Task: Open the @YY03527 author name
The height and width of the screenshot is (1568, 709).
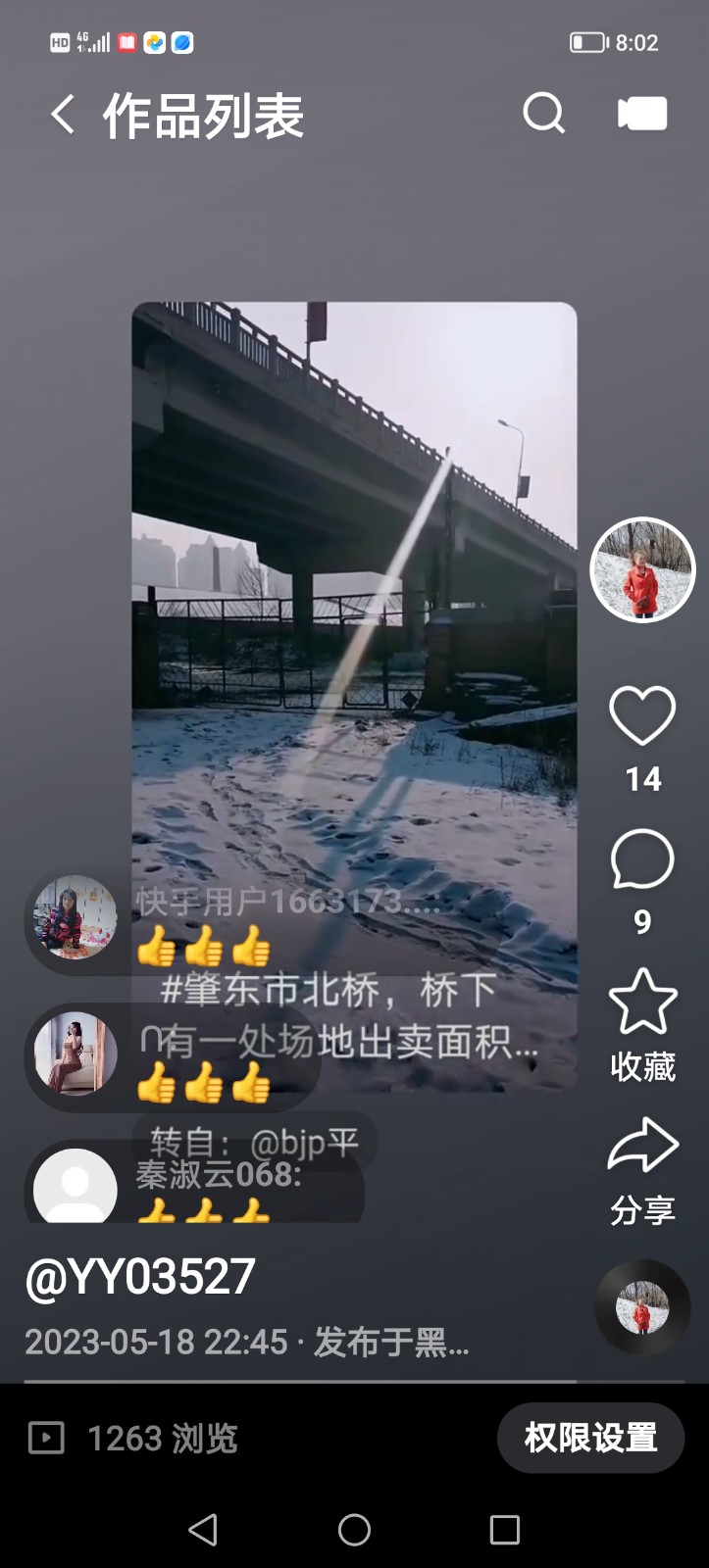Action: [140, 1277]
